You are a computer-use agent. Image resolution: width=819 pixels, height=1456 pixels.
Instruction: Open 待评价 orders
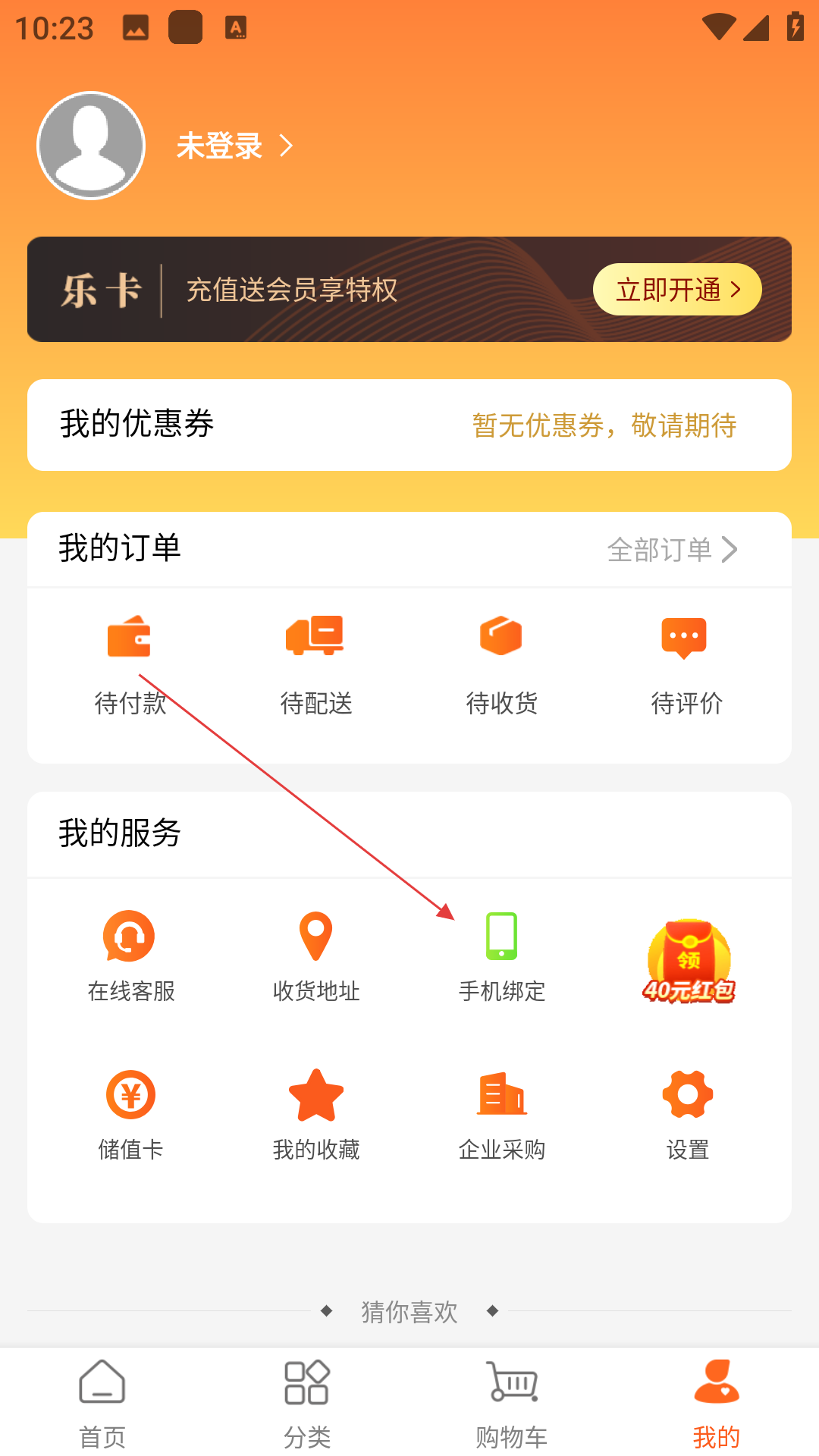pos(686,665)
